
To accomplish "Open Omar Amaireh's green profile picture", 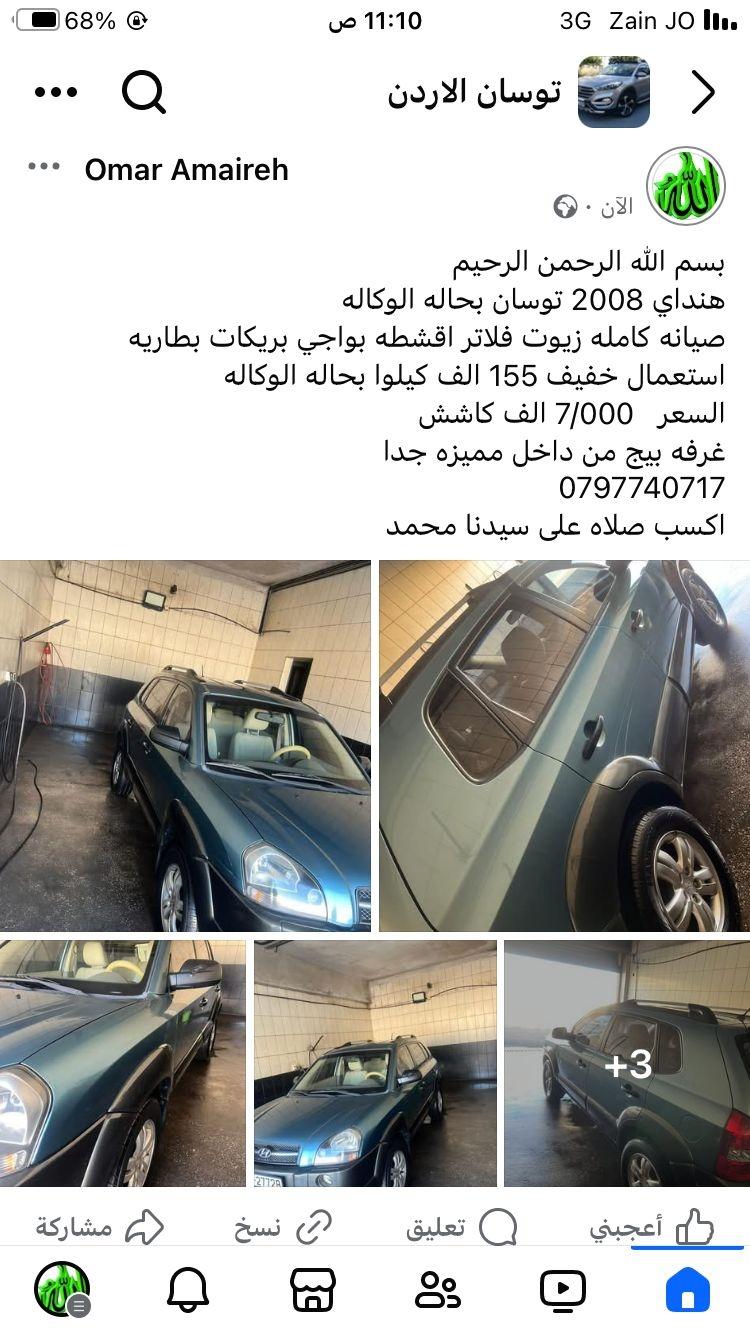I will pos(686,186).
